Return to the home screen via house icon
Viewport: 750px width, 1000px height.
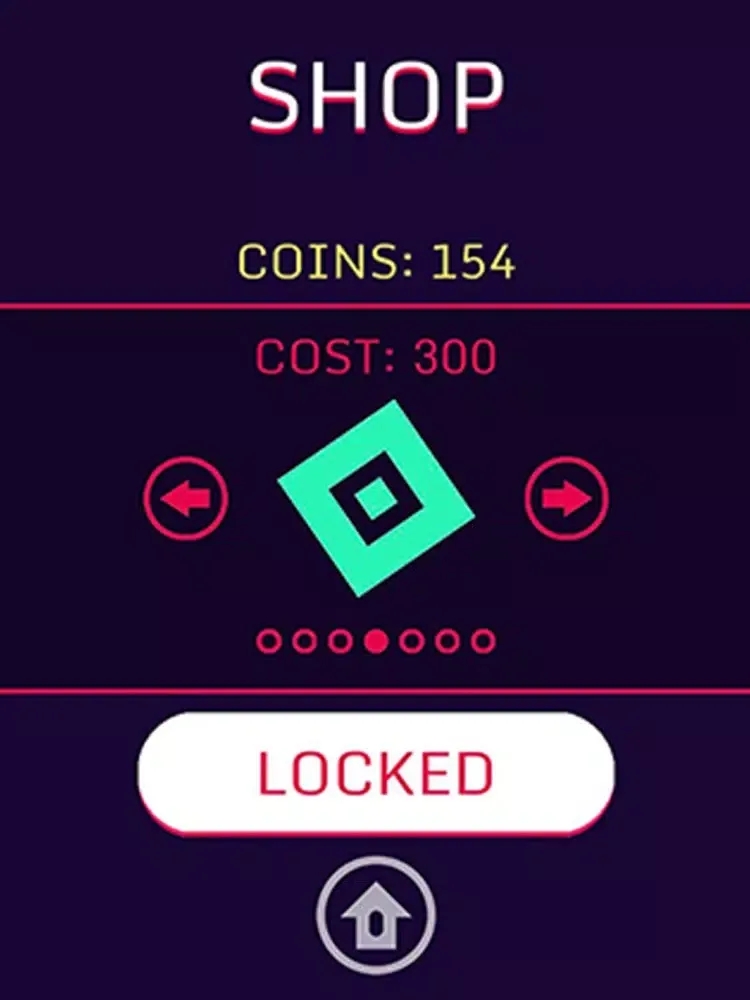(x=376, y=914)
